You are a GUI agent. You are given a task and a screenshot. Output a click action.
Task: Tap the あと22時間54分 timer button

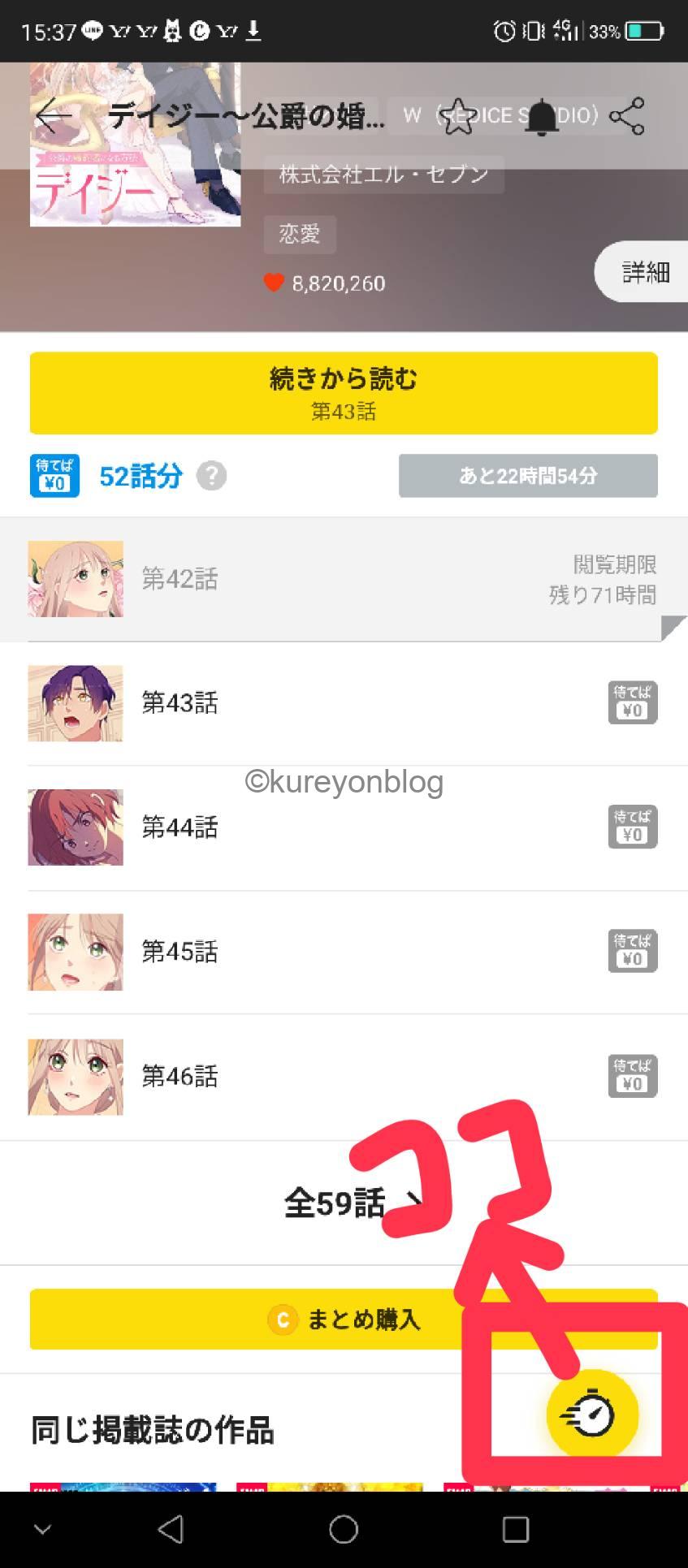[x=528, y=476]
